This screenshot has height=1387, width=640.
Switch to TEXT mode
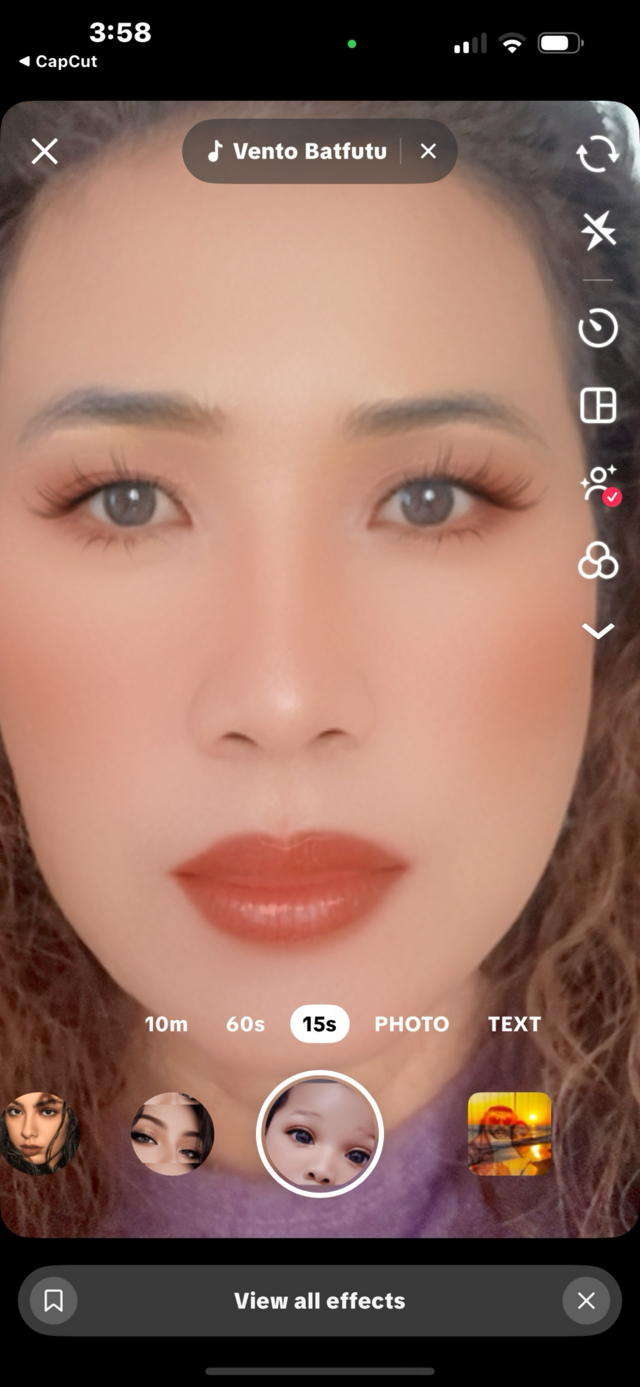coord(514,1024)
